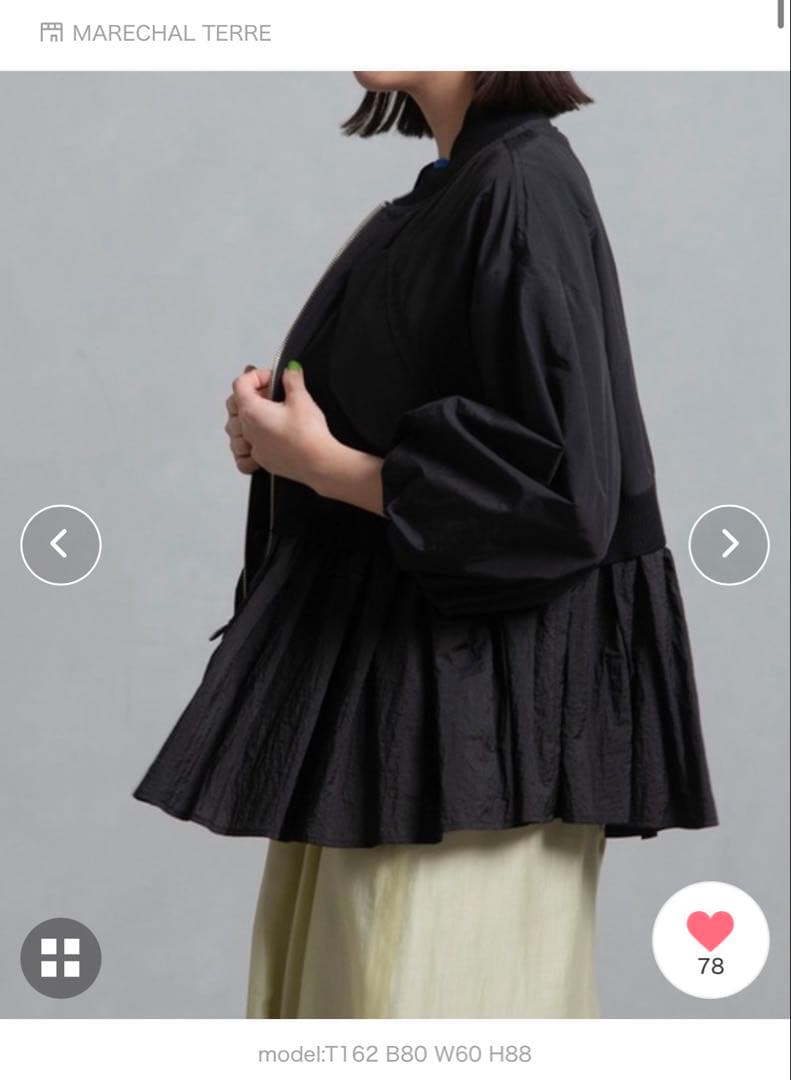Like this item with the heart button

(710, 940)
